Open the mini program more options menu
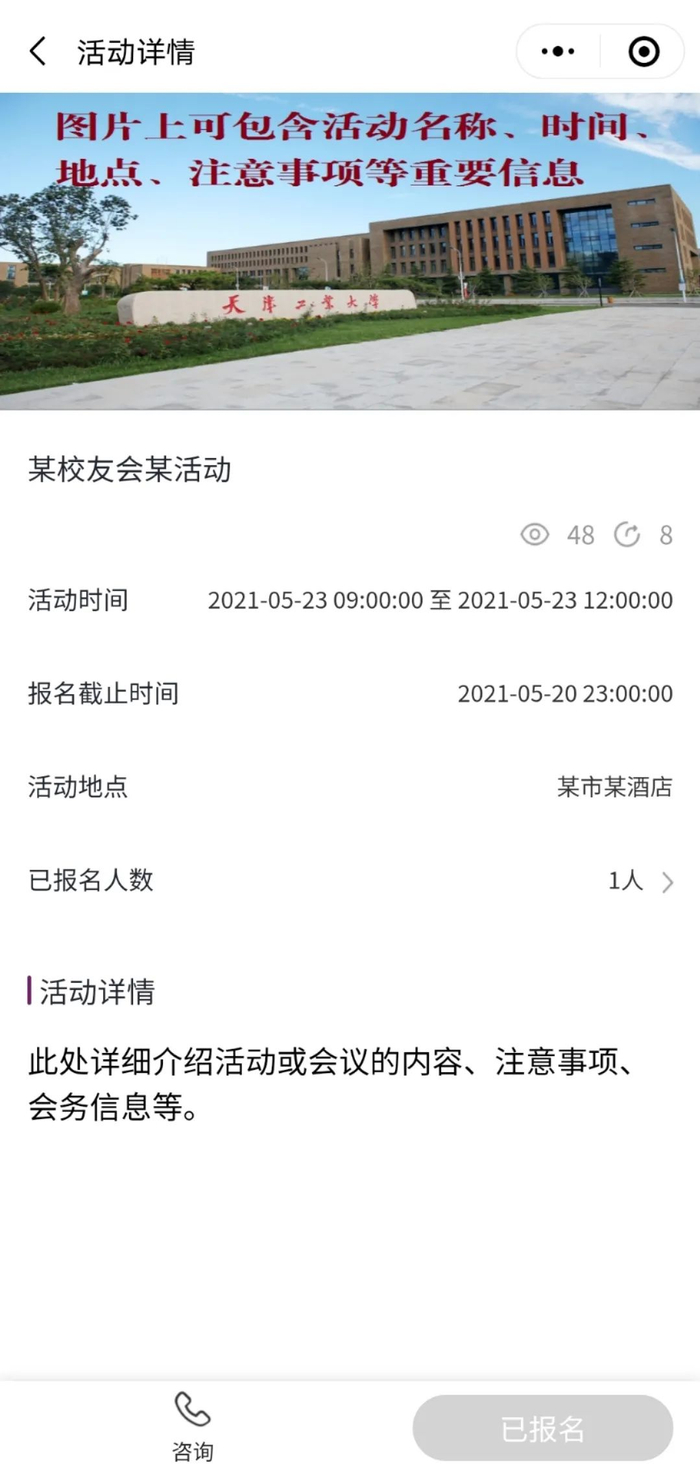The image size is (700, 1468). [558, 52]
